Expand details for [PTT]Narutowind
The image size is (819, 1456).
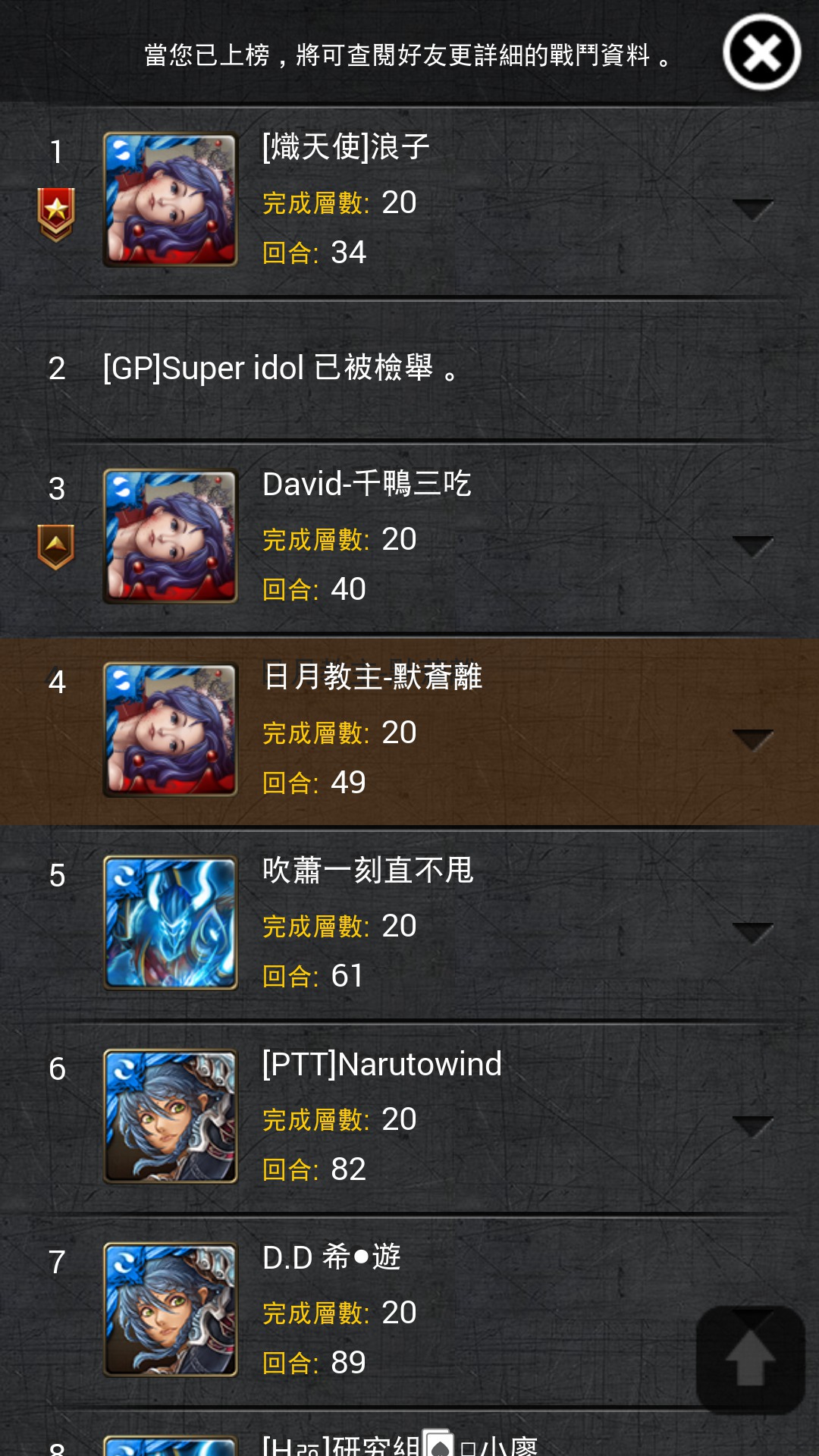click(x=752, y=1125)
